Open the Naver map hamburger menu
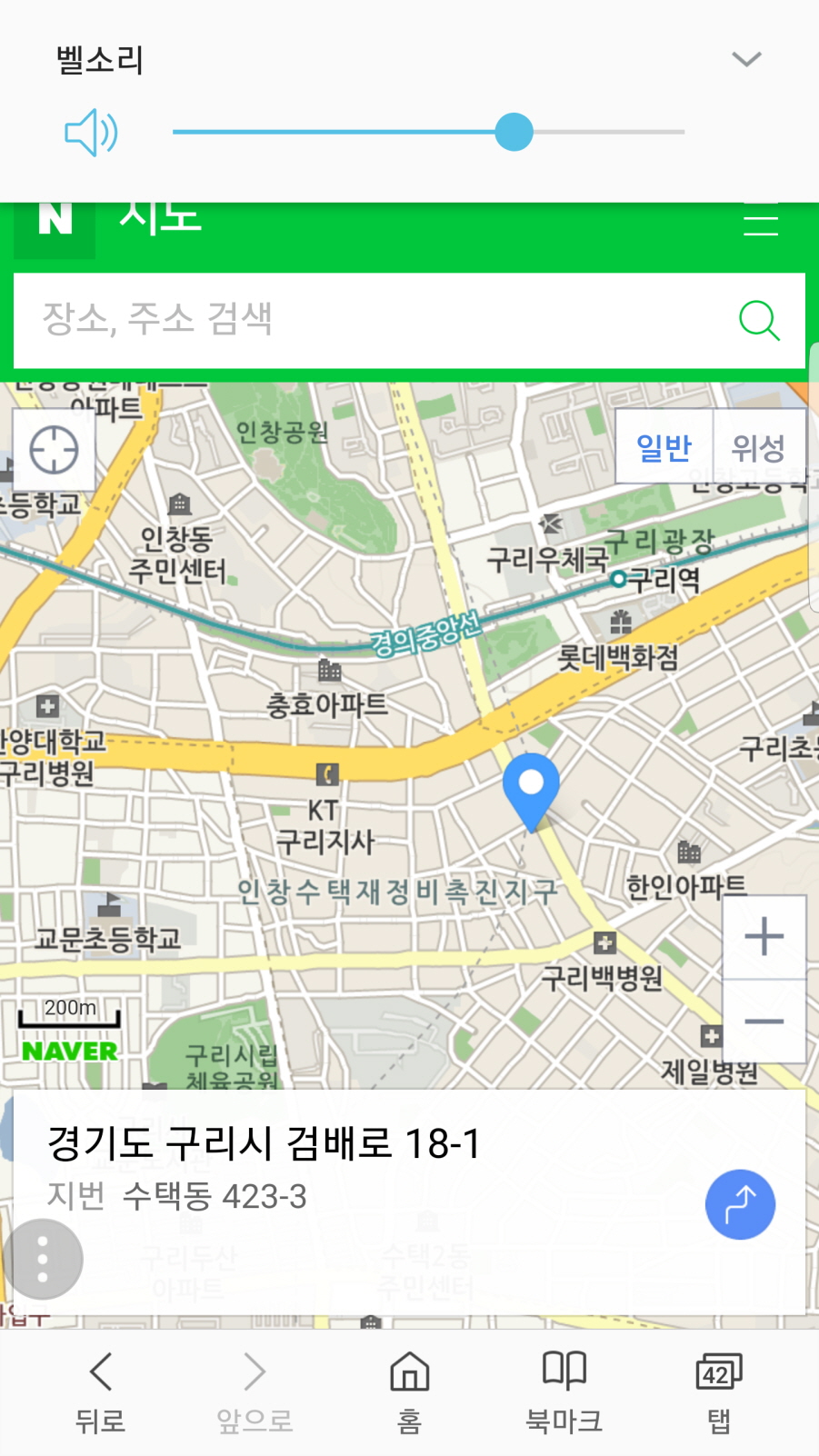The image size is (819, 1456). tap(760, 224)
